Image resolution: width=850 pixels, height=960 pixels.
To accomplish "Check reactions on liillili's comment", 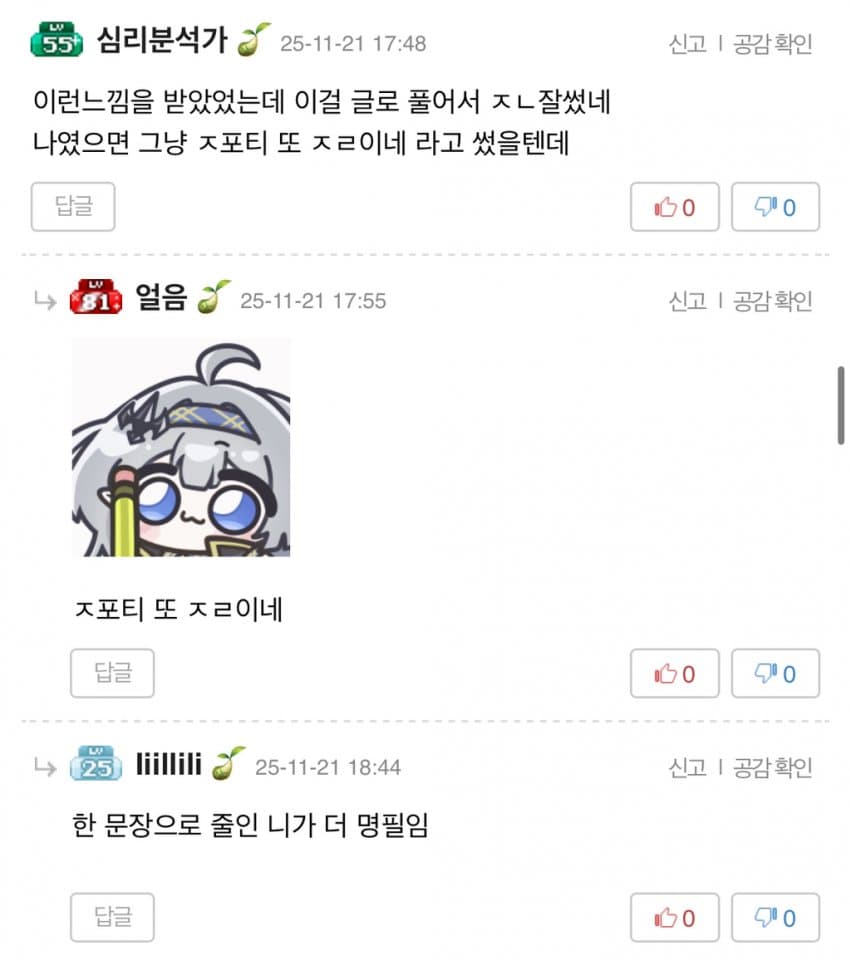I will 773,768.
